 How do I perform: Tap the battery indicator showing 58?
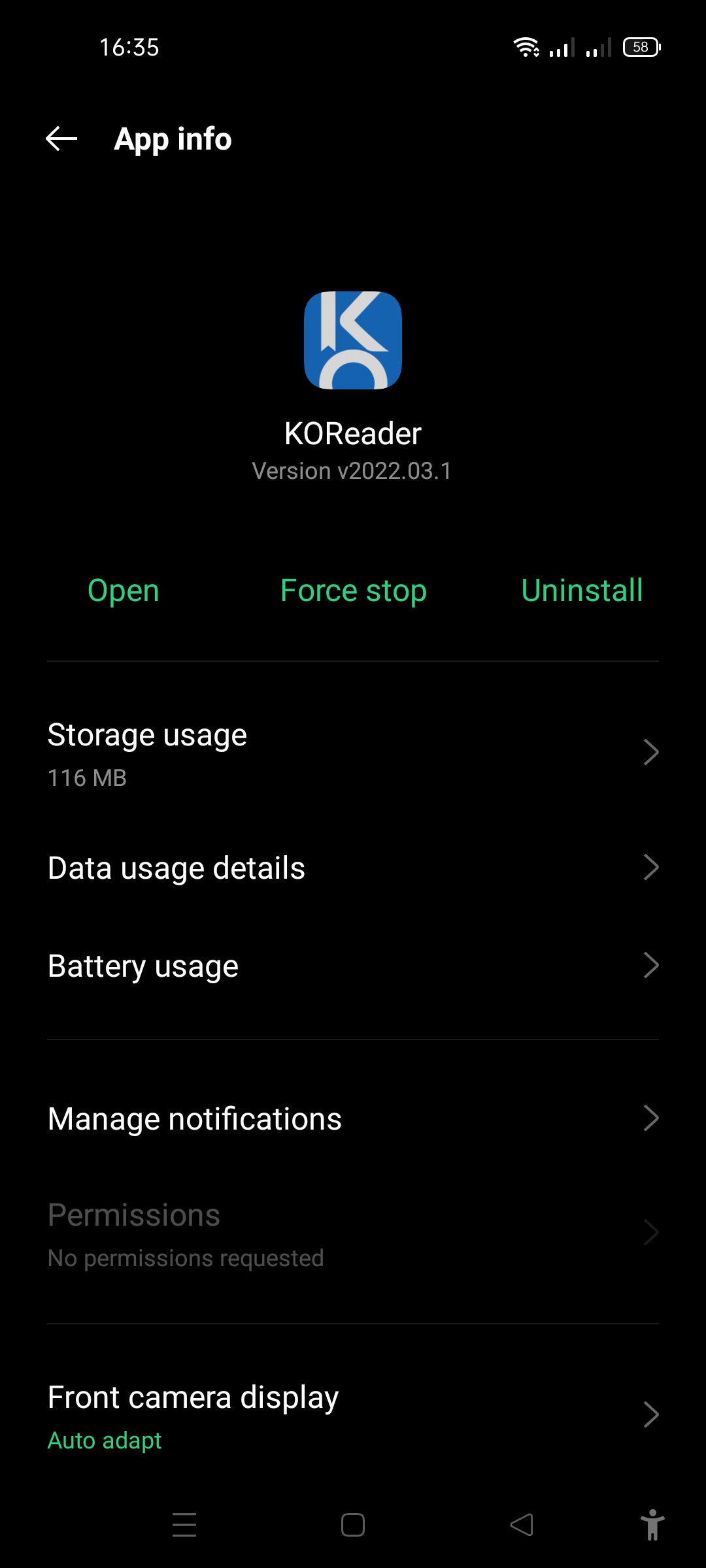pos(641,46)
